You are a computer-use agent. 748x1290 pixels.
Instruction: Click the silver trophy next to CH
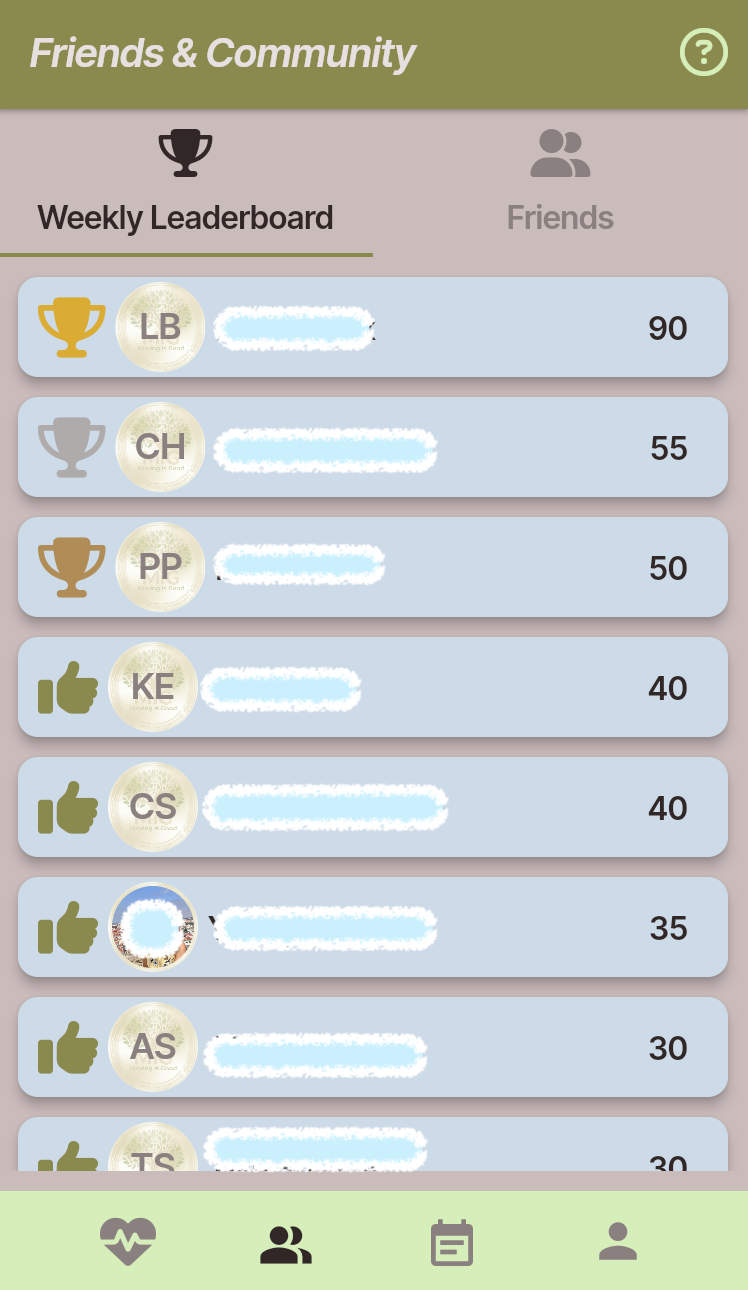(x=71, y=447)
